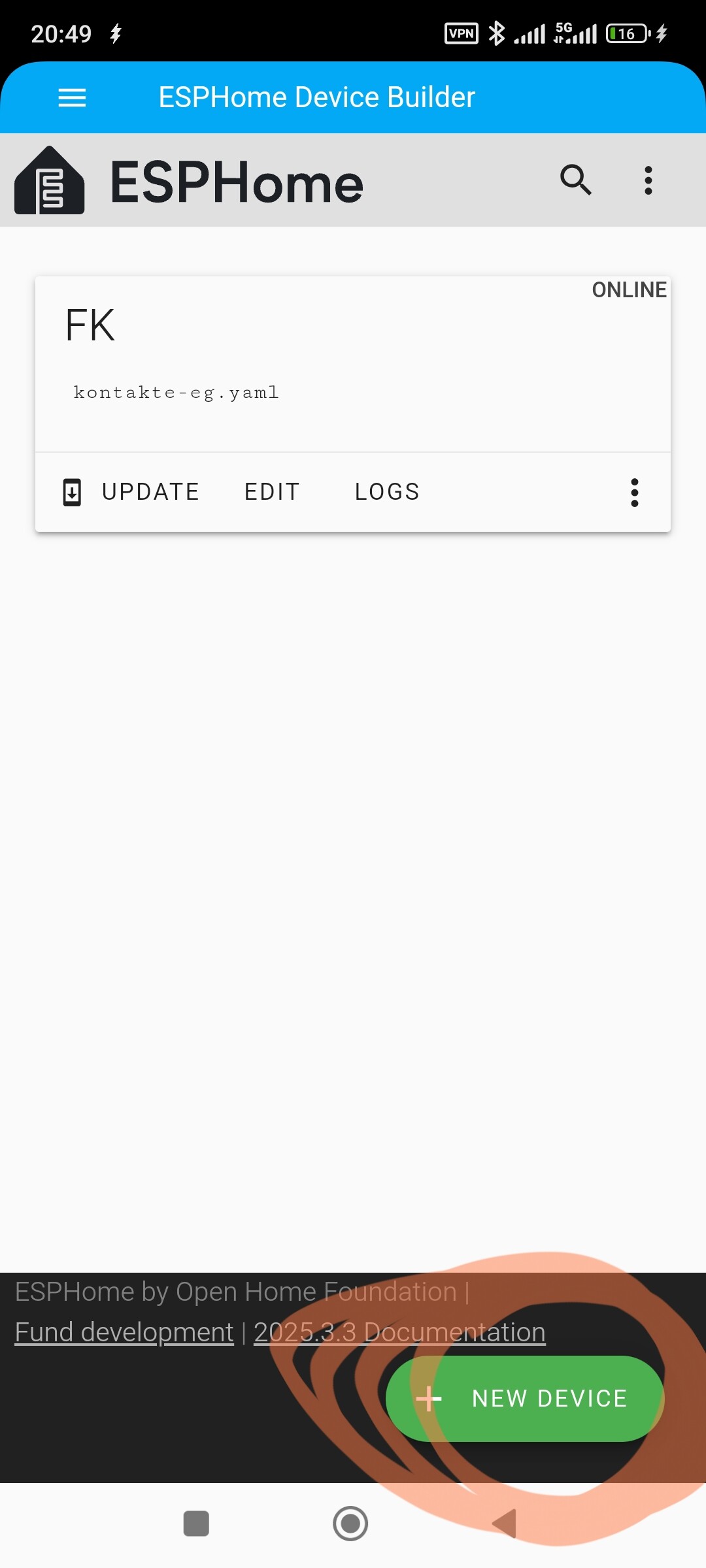Viewport: 706px width, 1568px height.
Task: Update the FK device firmware
Action: tap(131, 492)
